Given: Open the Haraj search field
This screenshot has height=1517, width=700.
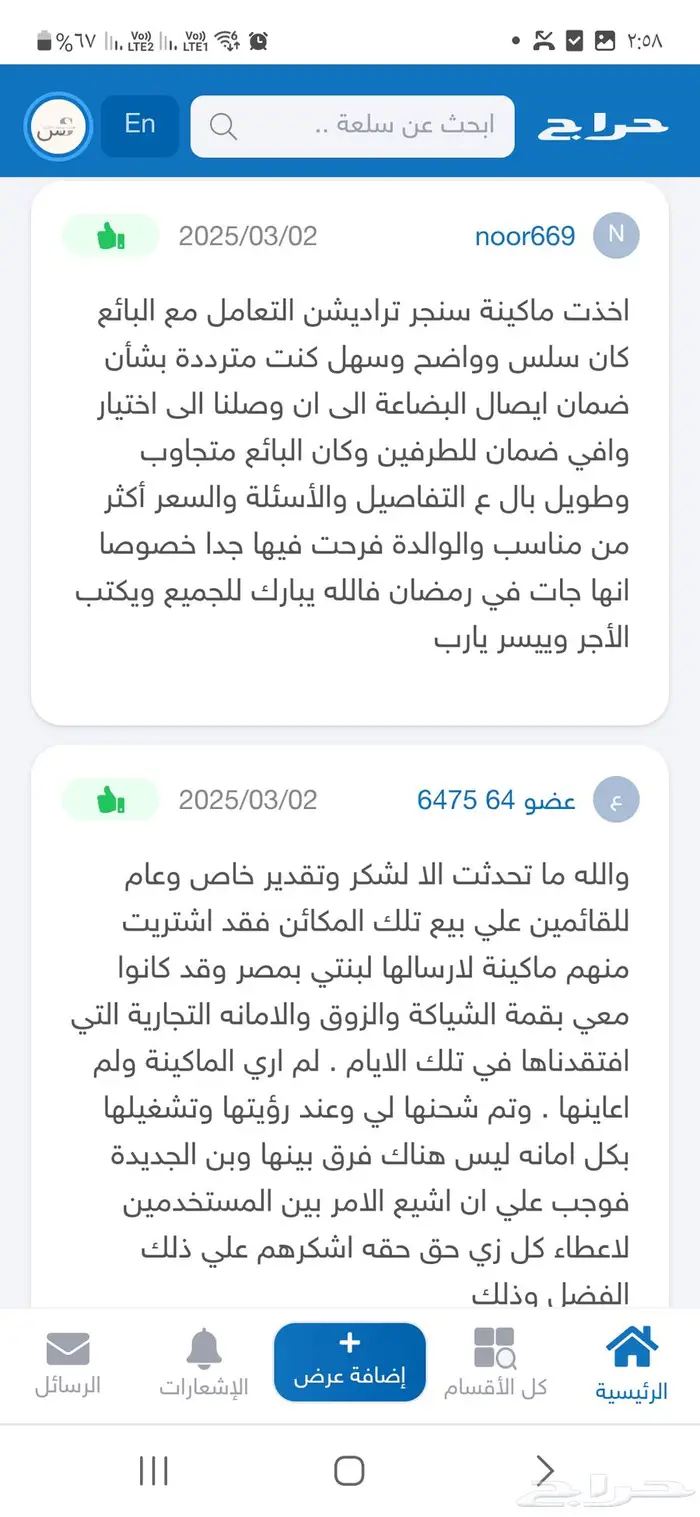Looking at the screenshot, I should [352, 126].
